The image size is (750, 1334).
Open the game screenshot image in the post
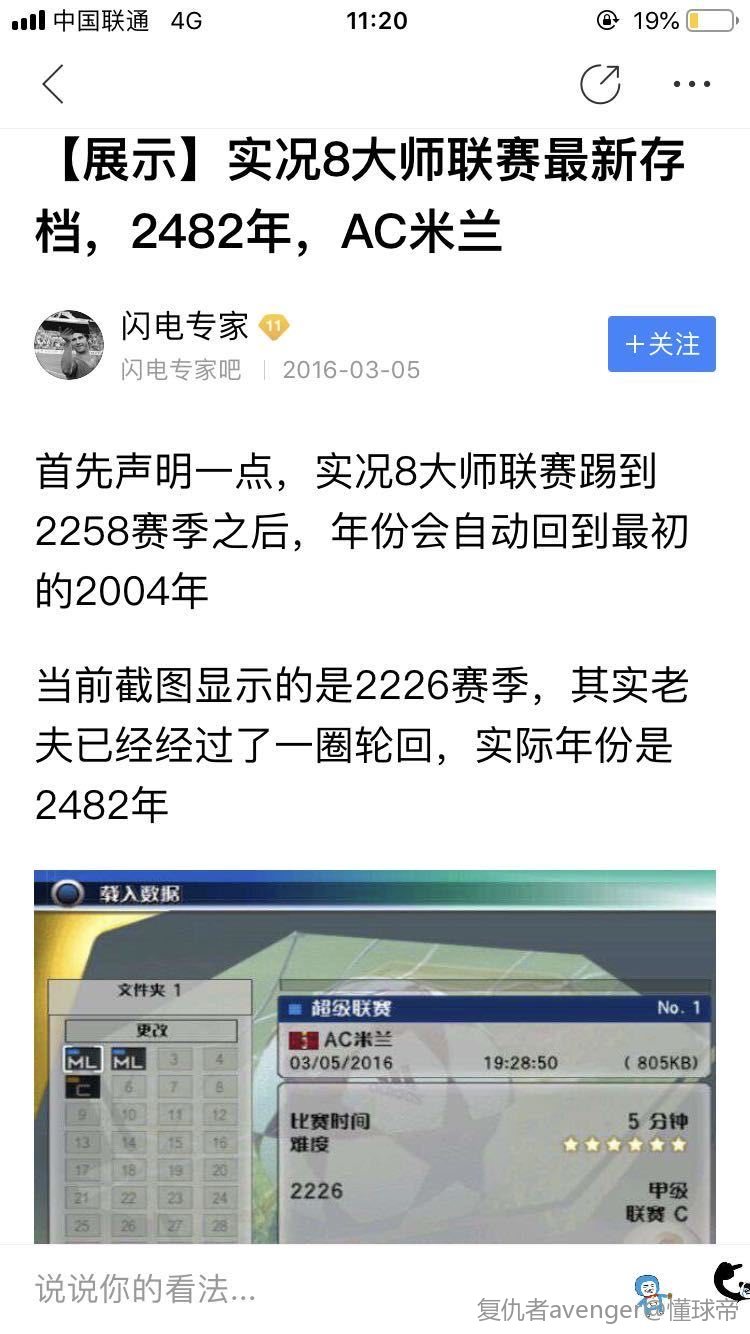[x=375, y=1056]
